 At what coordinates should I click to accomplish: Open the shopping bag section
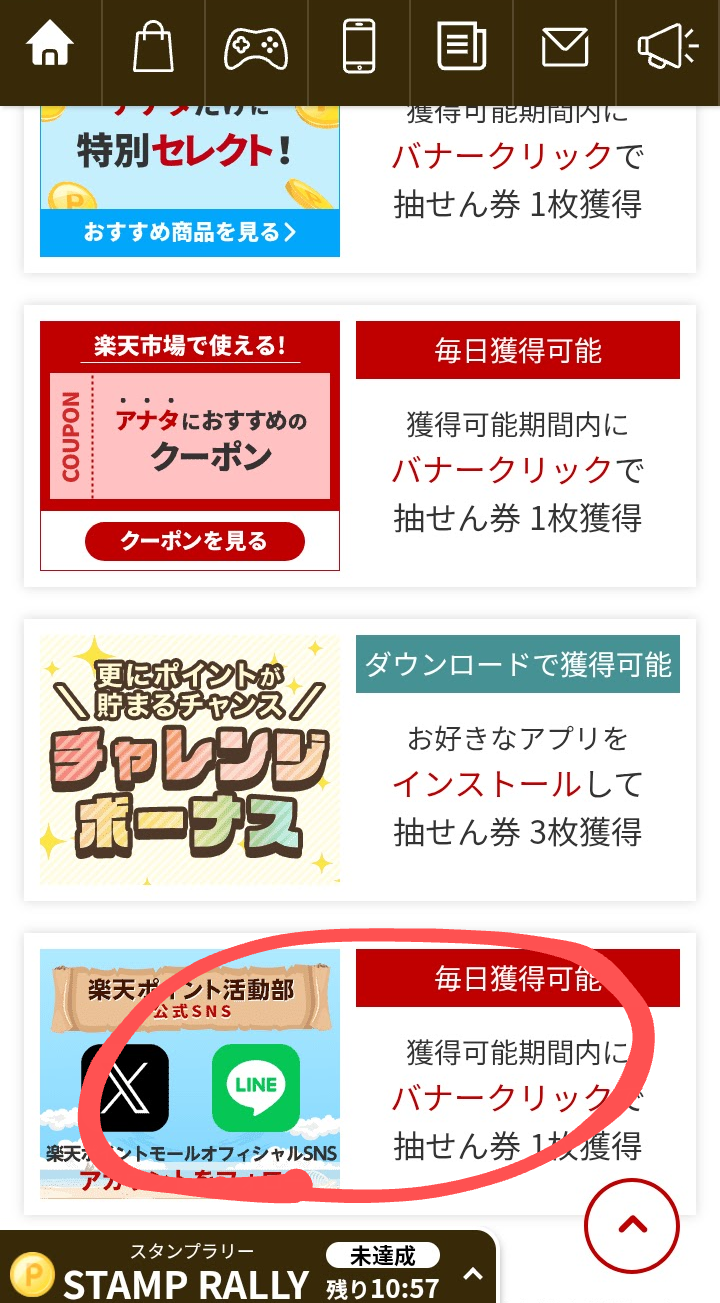coord(153,46)
